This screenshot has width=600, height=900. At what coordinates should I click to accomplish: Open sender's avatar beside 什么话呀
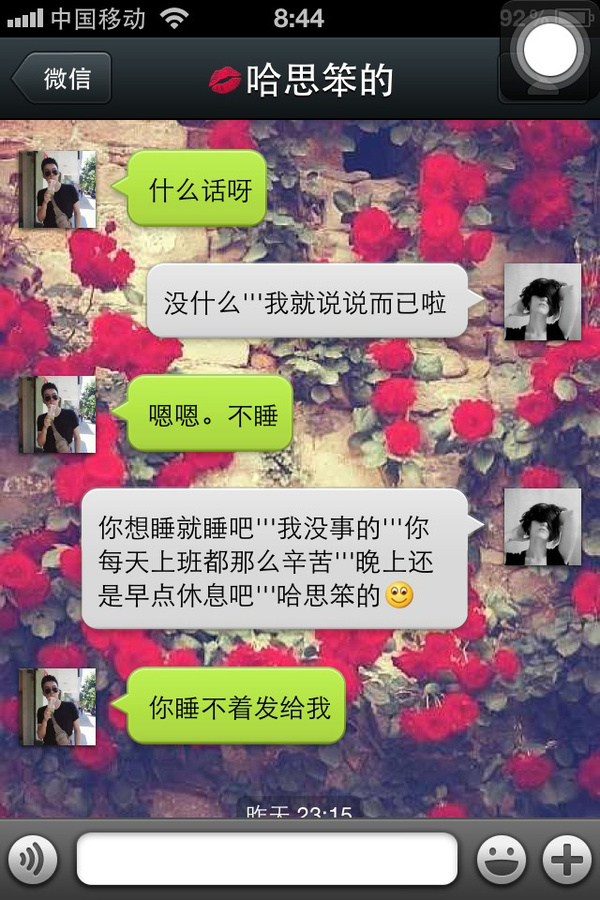[58, 189]
